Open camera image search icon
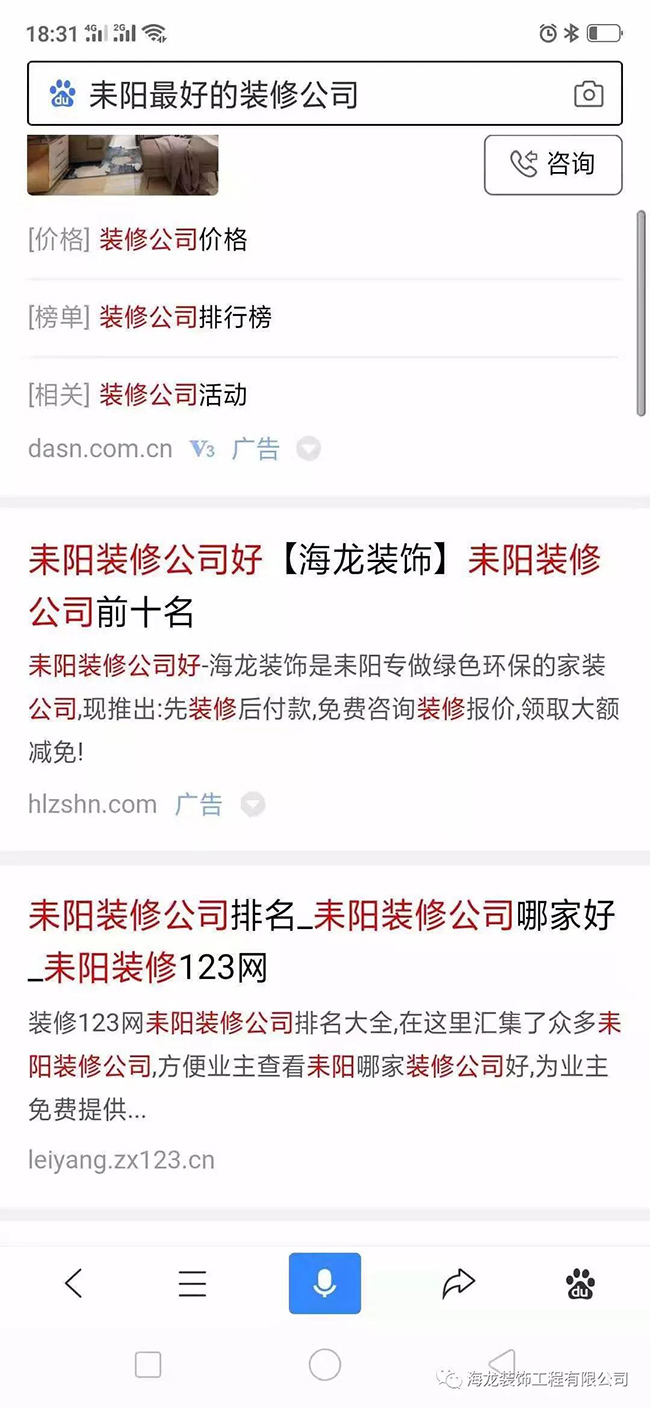The image size is (650, 1408). pyautogui.click(x=588, y=95)
